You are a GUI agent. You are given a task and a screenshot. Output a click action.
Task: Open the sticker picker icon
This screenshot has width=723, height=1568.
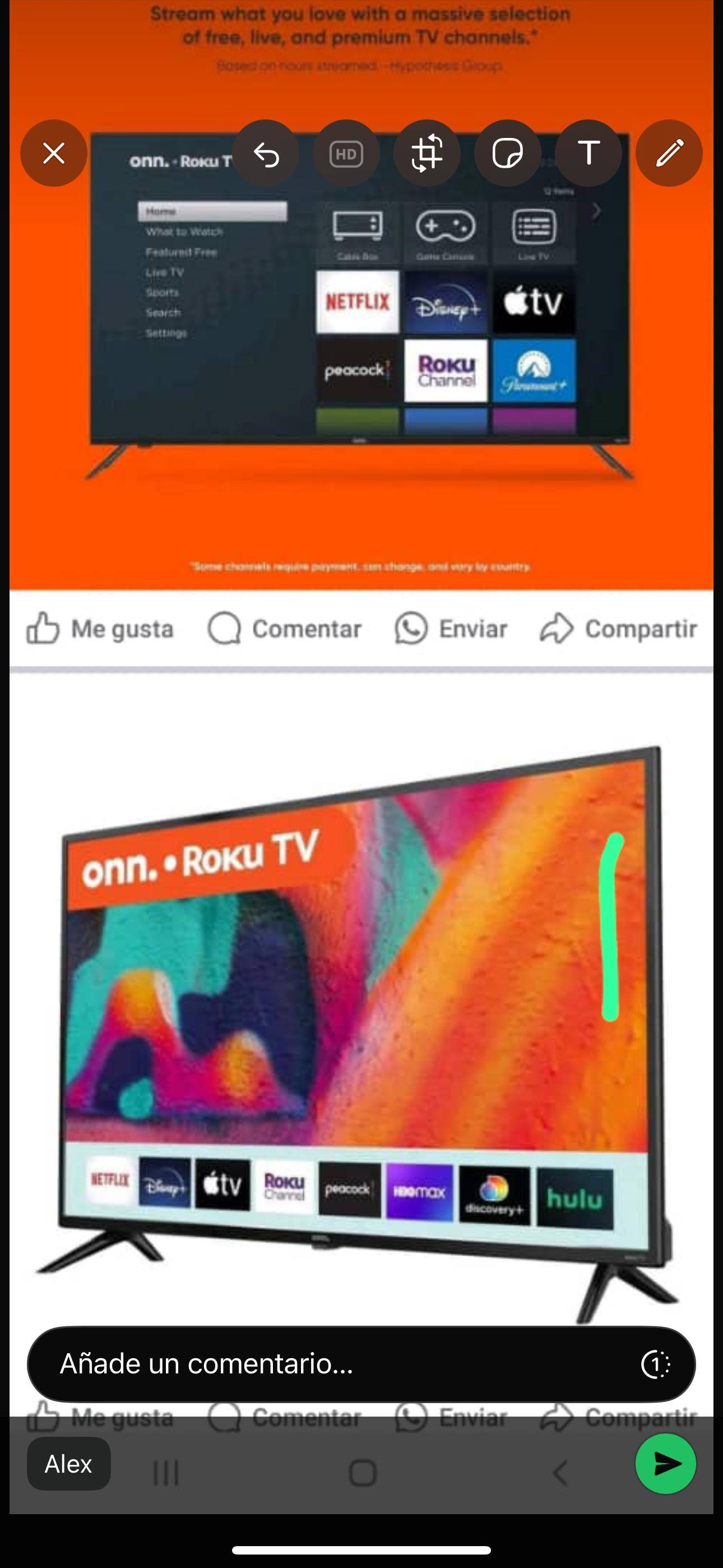[508, 154]
